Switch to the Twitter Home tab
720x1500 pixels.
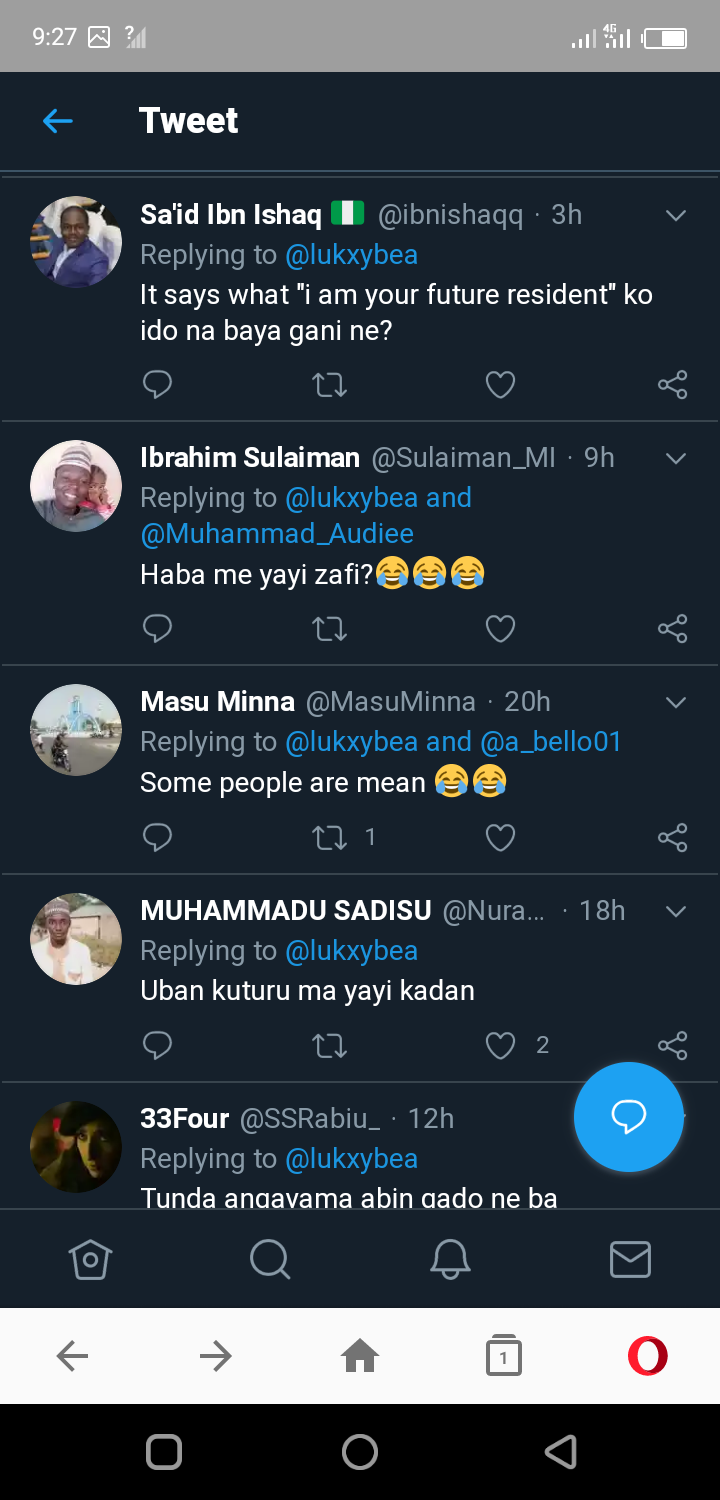(90, 1260)
